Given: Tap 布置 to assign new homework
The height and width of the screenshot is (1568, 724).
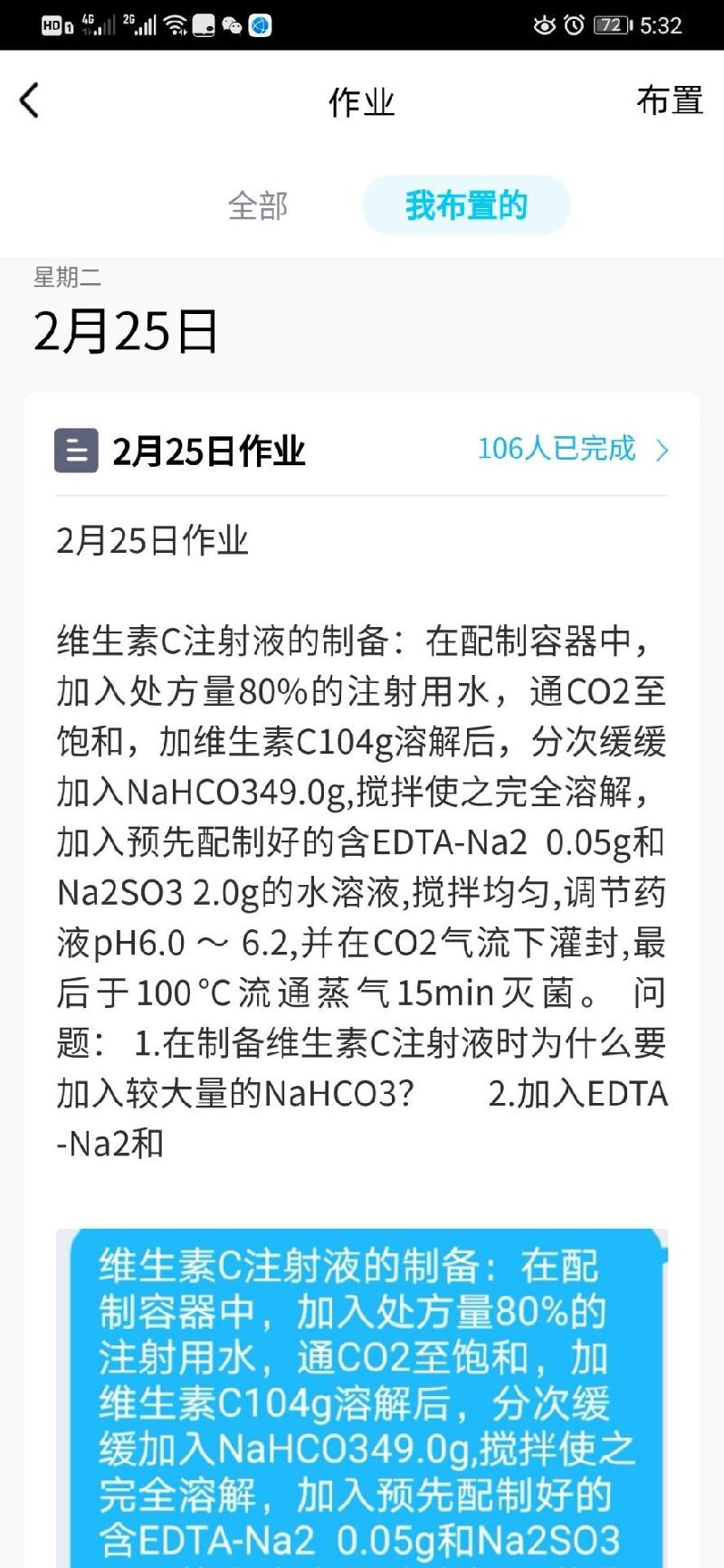Looking at the screenshot, I should (669, 100).
